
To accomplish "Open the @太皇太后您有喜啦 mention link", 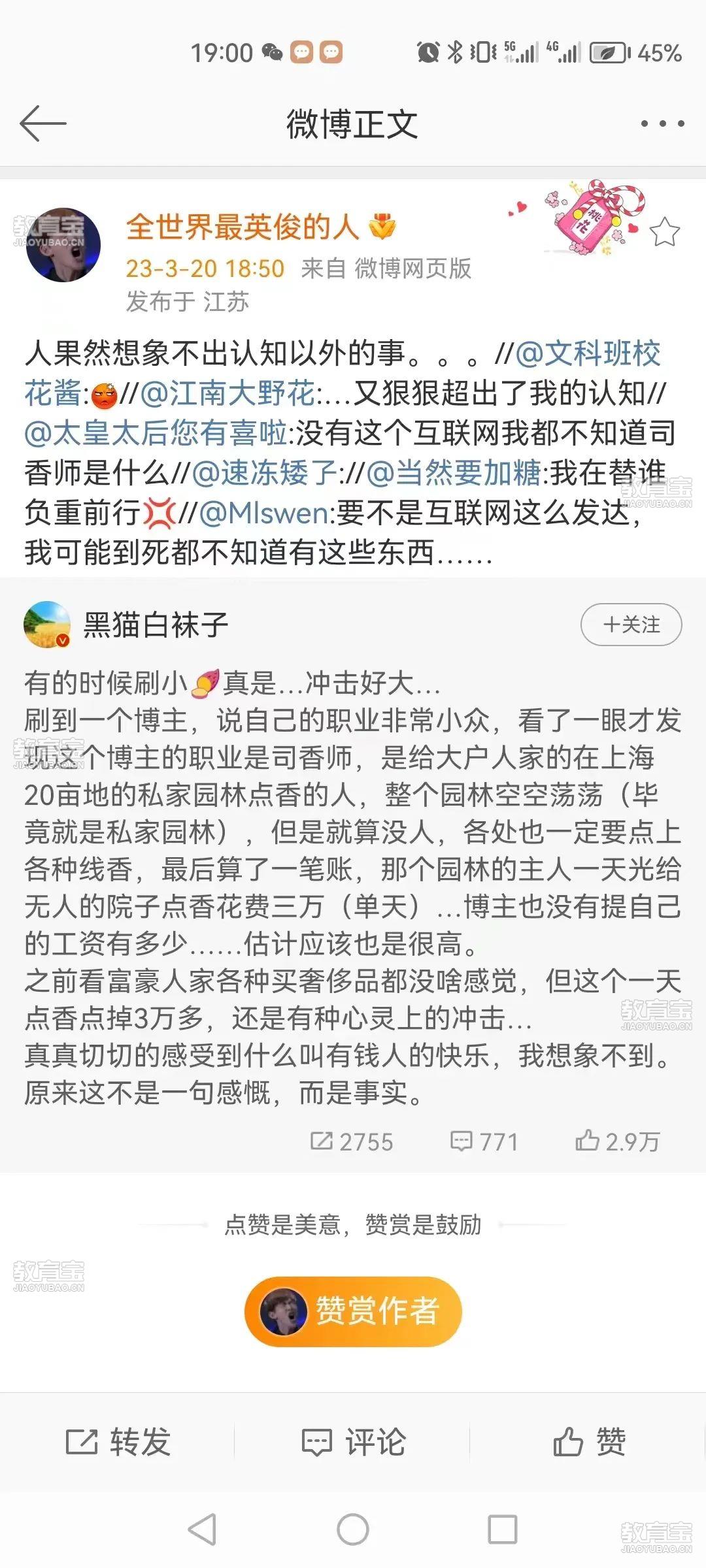I will 156,433.
